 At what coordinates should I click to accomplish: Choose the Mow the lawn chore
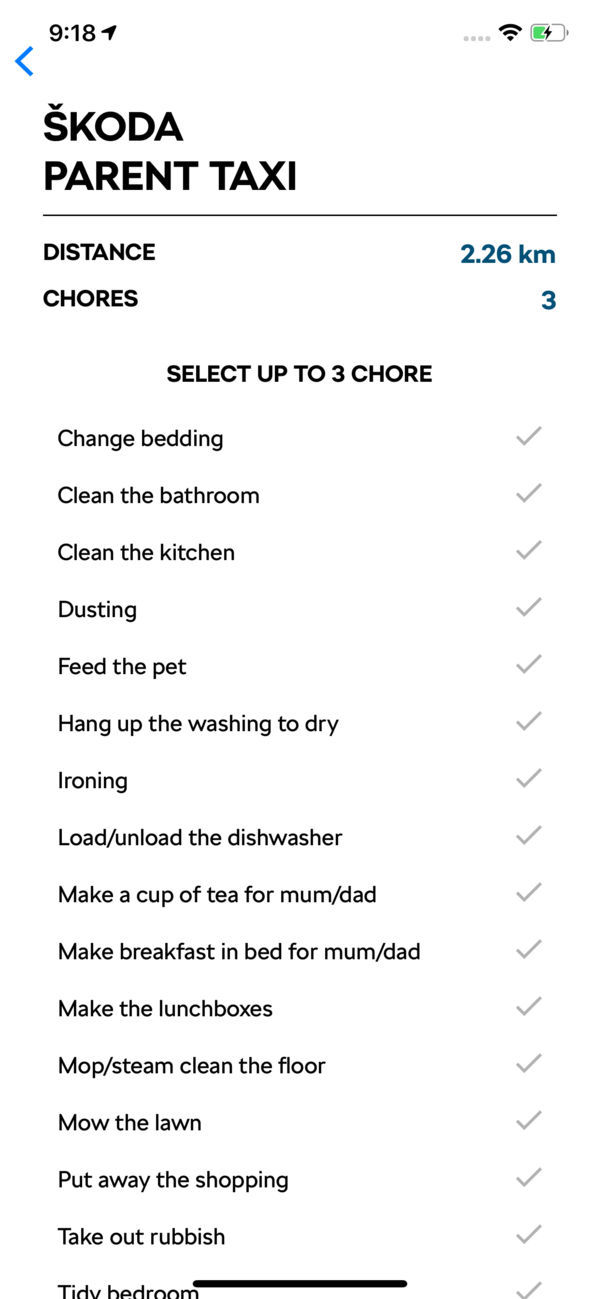[x=300, y=1122]
